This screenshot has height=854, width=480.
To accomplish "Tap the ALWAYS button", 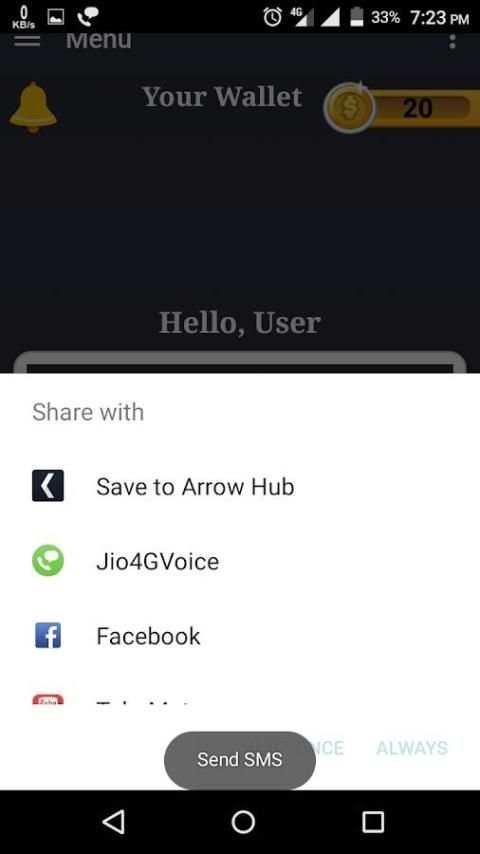I will pos(412,748).
